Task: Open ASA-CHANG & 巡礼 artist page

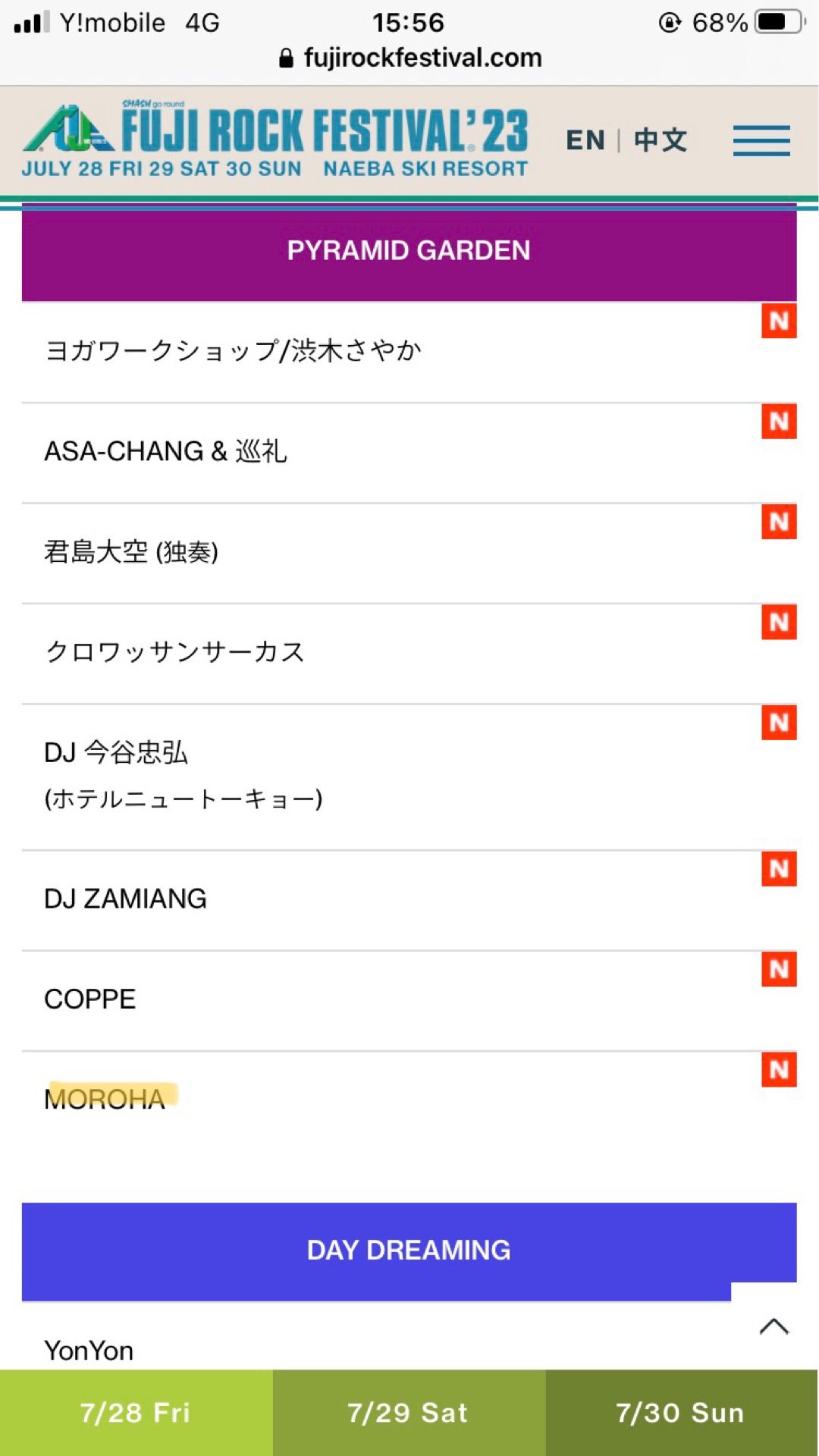Action: coord(166,451)
